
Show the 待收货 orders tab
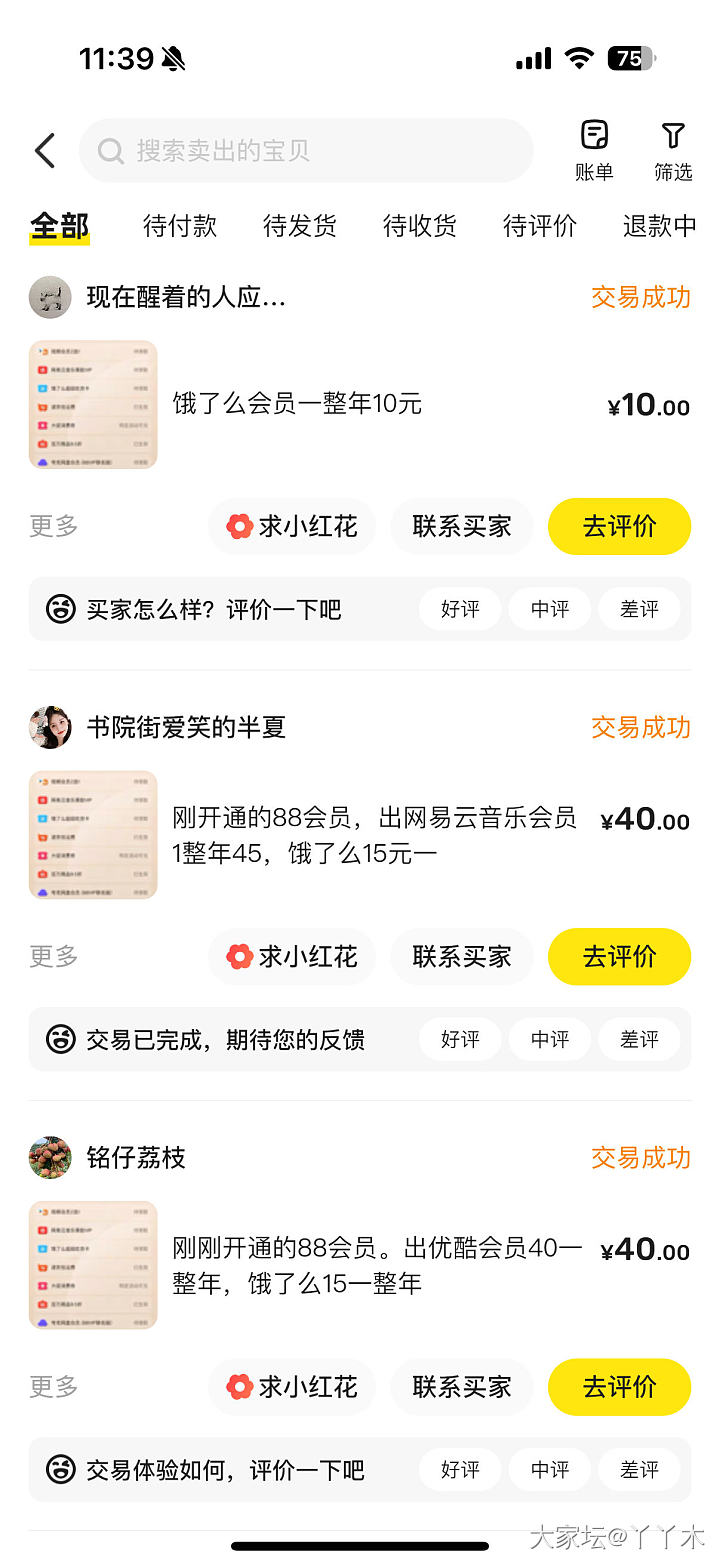point(420,226)
